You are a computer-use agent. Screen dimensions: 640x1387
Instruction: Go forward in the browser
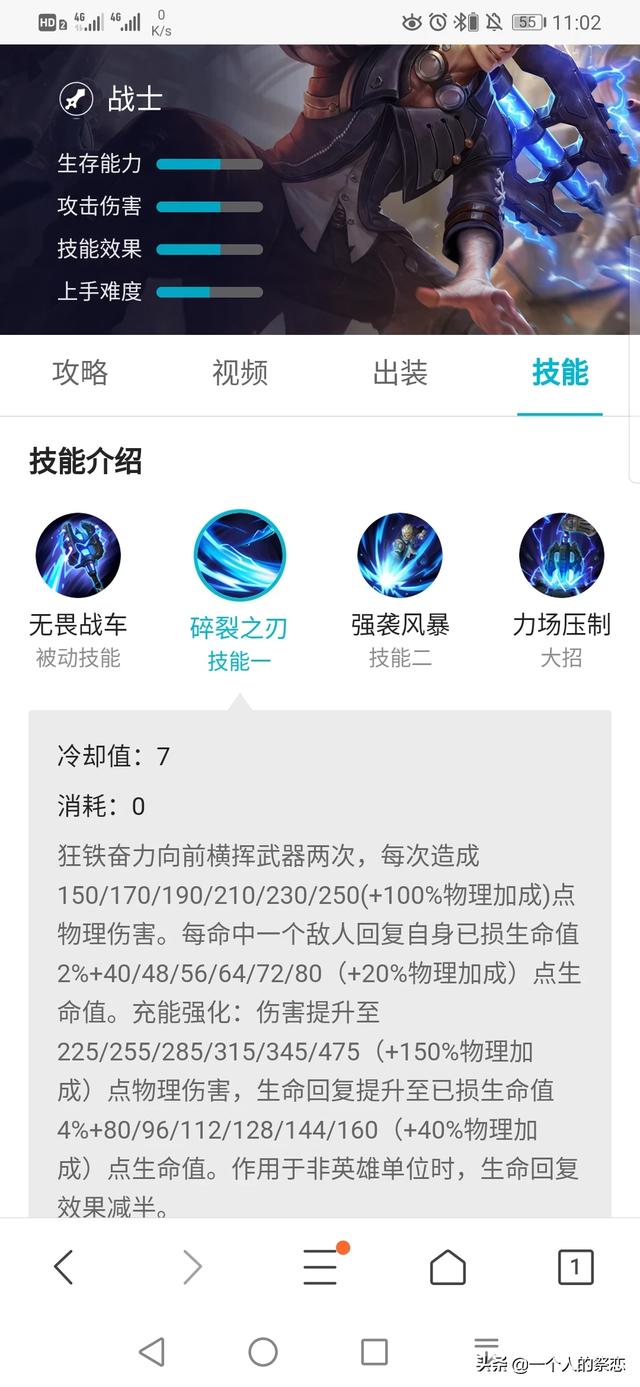[192, 1268]
